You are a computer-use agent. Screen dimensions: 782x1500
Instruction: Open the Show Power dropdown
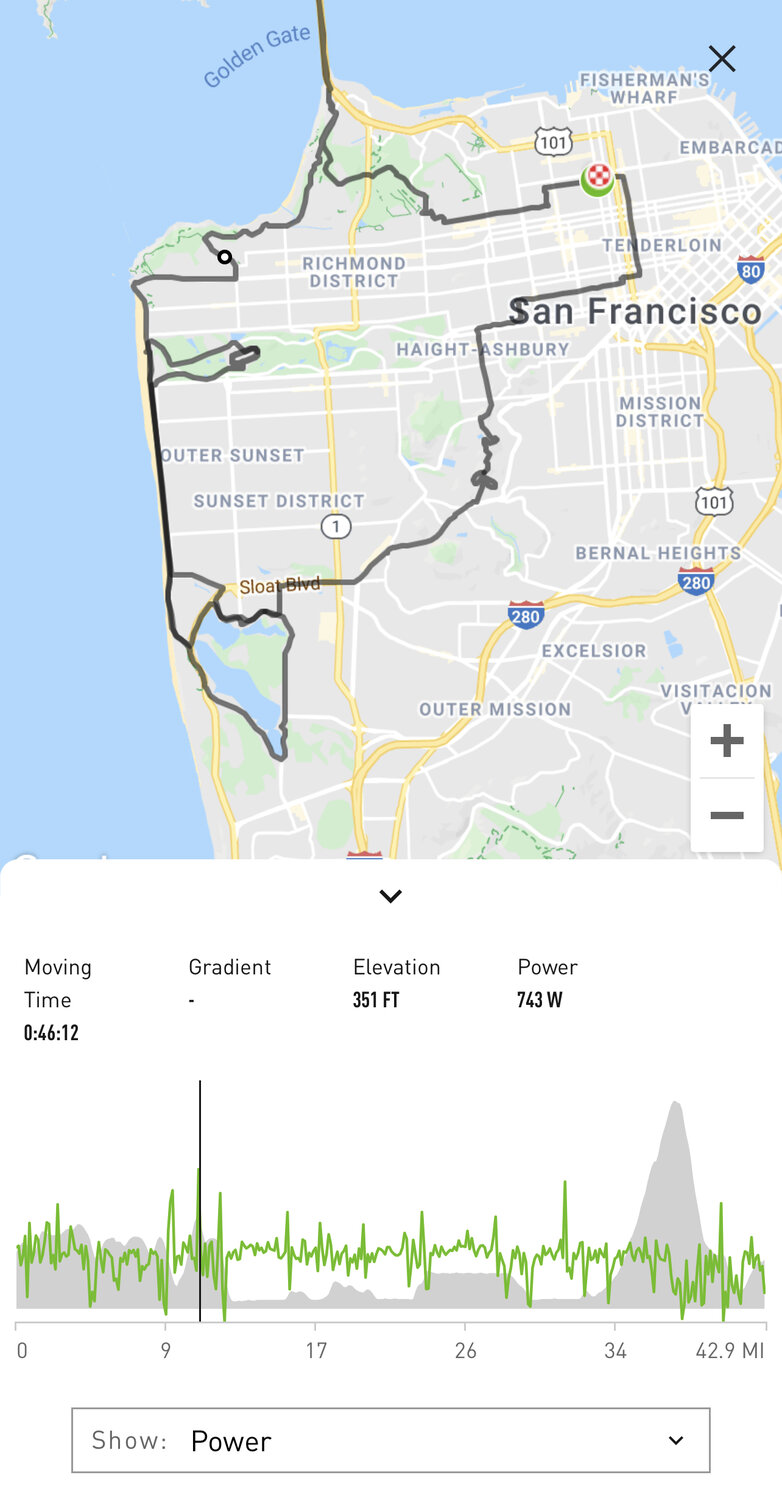(x=391, y=1440)
